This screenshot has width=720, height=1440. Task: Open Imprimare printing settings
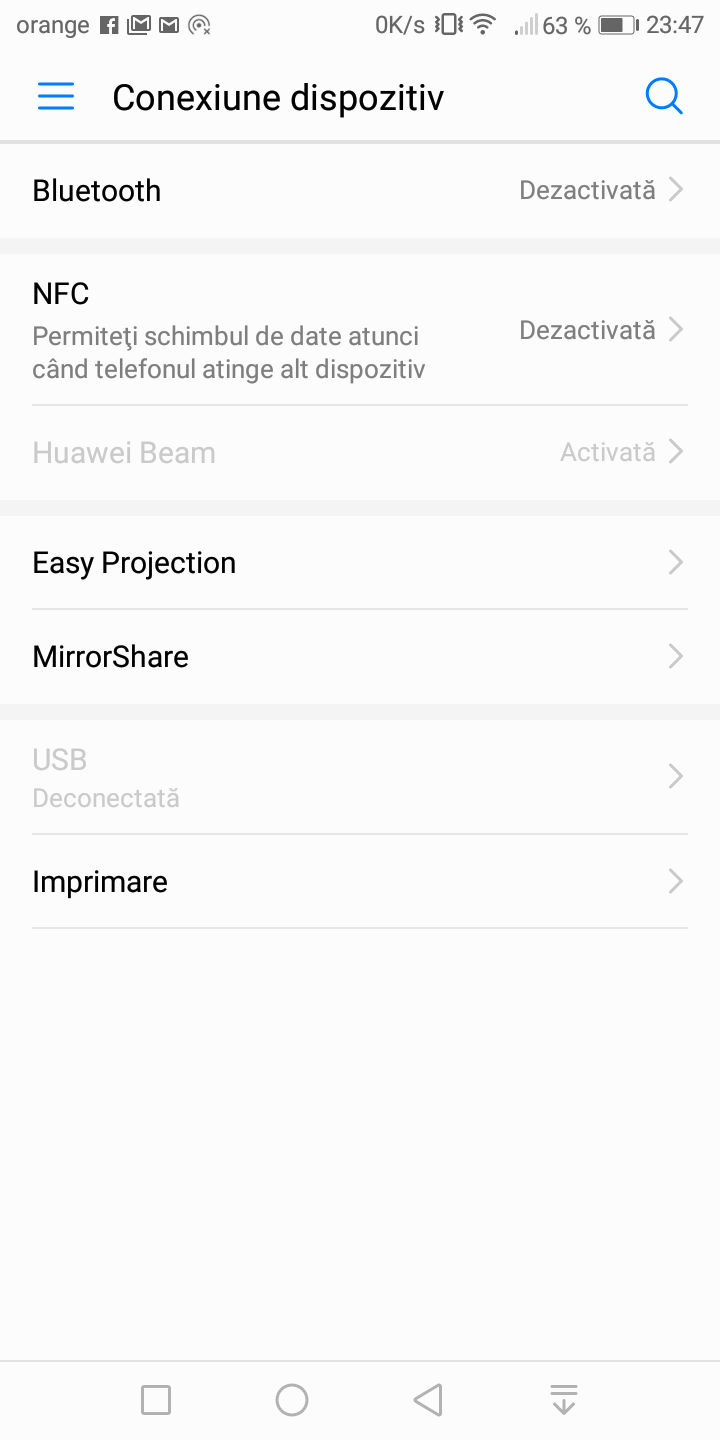pyautogui.click(x=360, y=882)
